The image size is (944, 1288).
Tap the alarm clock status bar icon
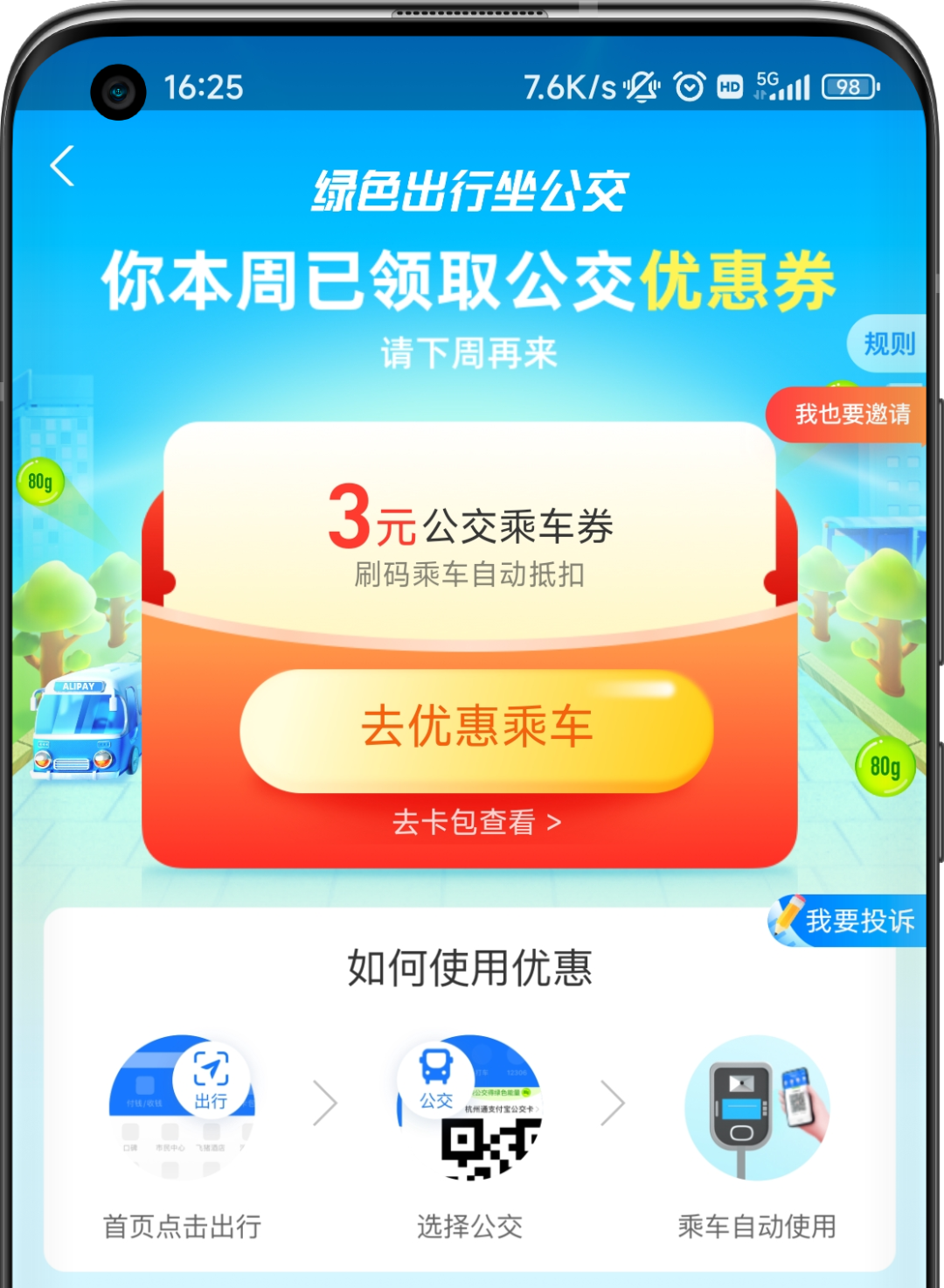690,87
